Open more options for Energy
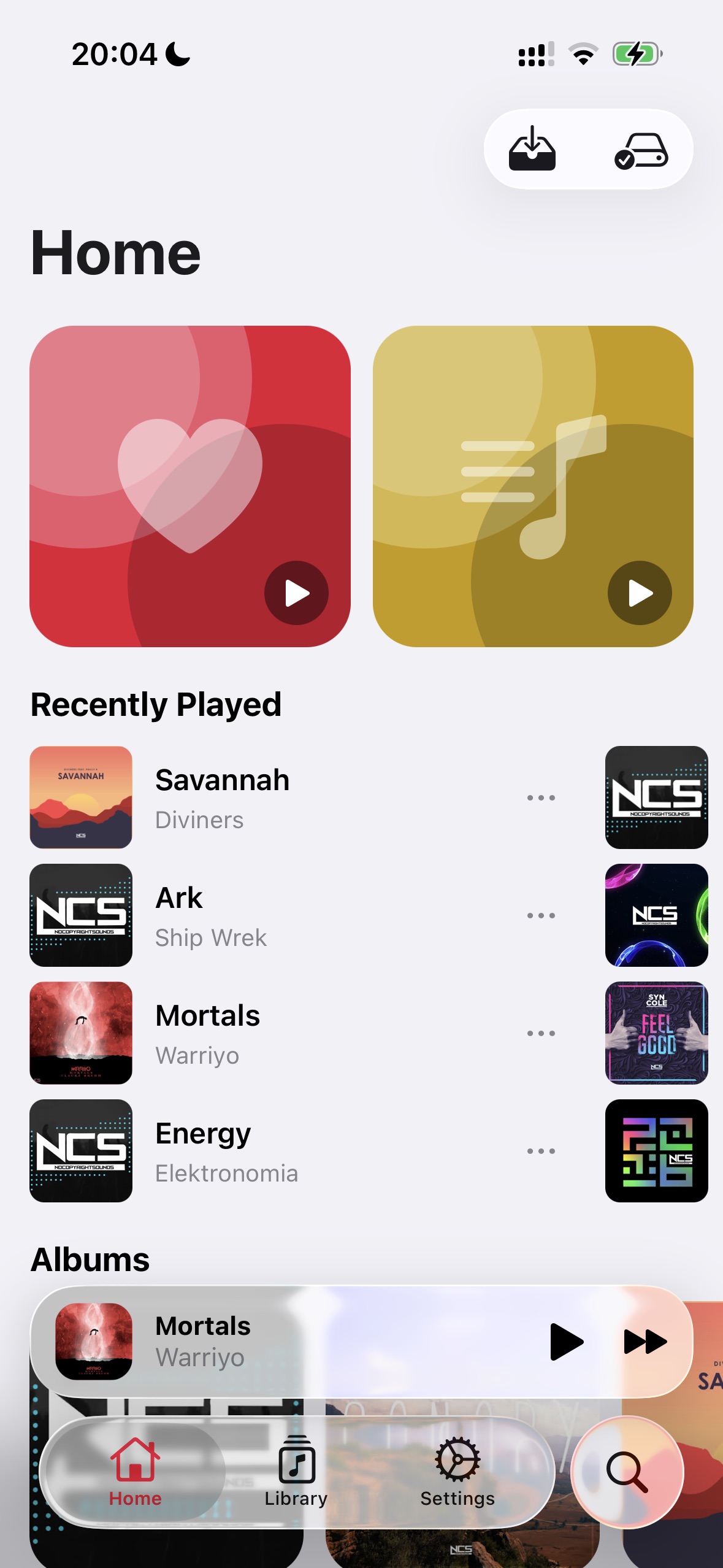The width and height of the screenshot is (723, 1568). (541, 1151)
